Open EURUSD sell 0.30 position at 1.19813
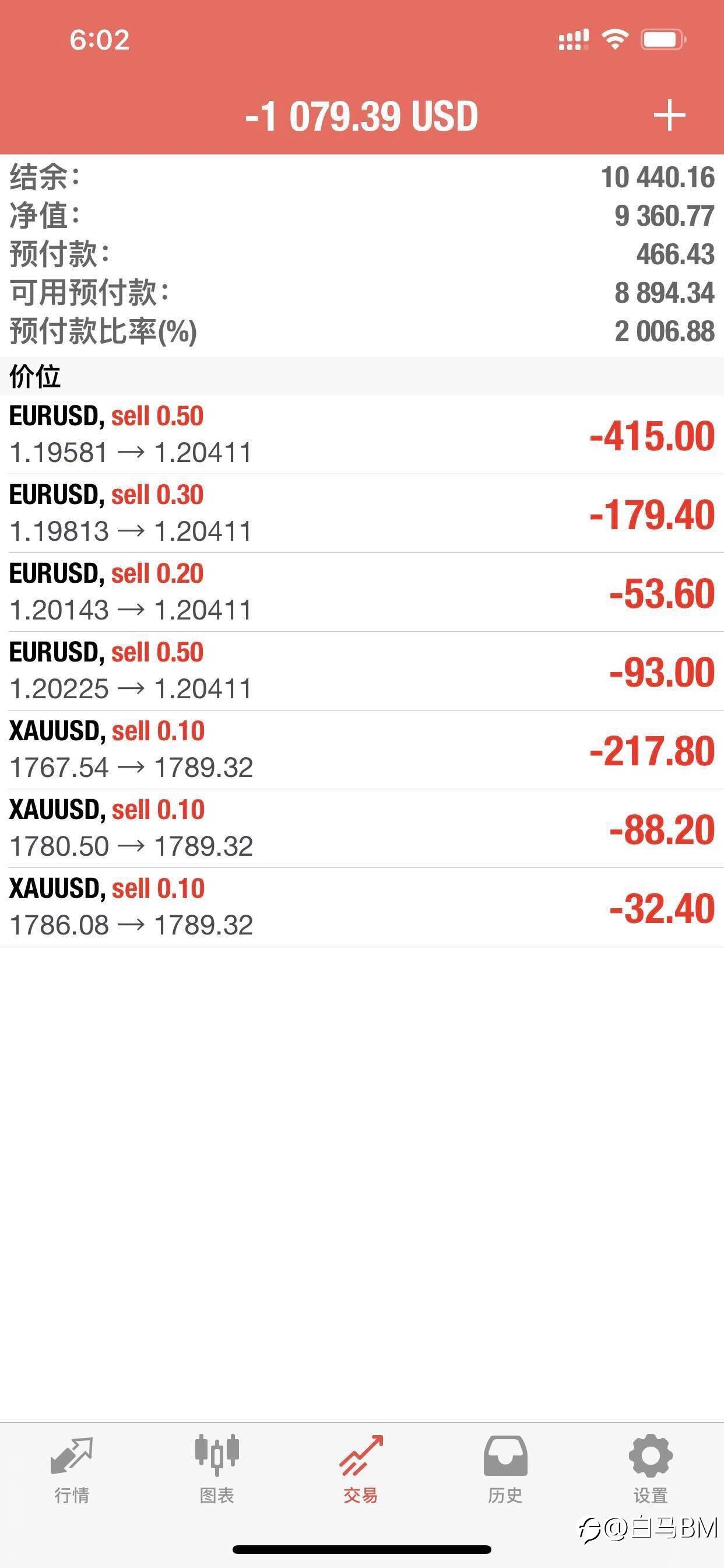The width and height of the screenshot is (724, 1568). point(362,514)
